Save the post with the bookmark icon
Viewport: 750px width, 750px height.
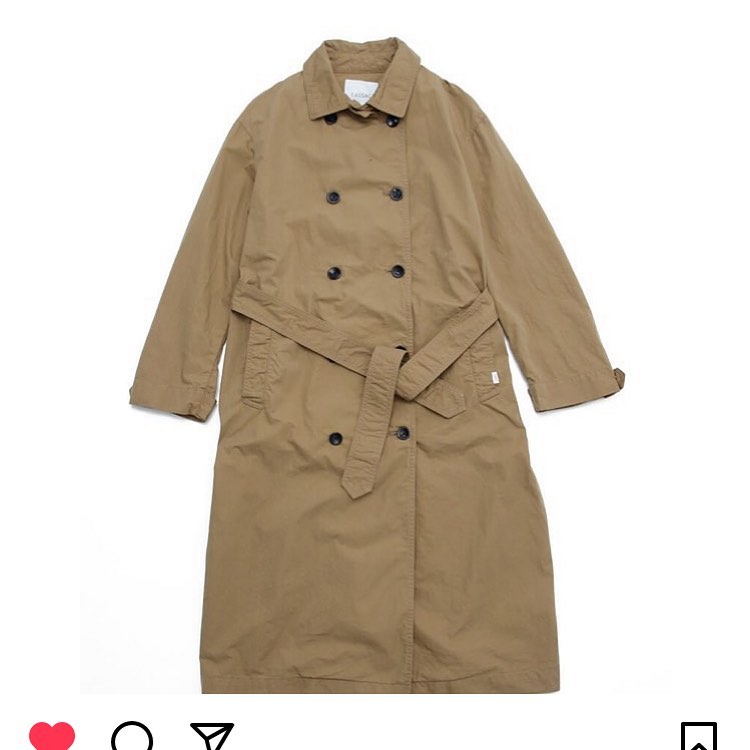[698, 738]
